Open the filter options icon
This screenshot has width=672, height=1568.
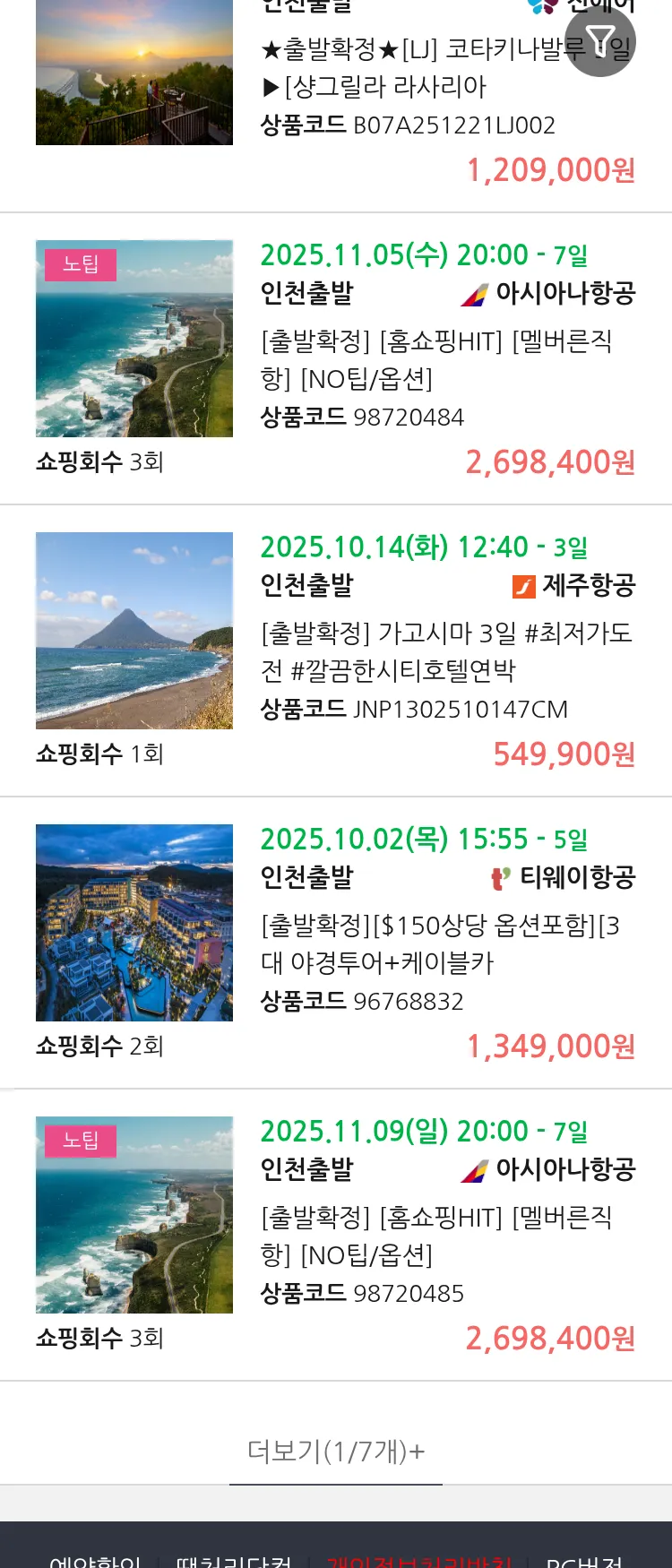(x=600, y=41)
